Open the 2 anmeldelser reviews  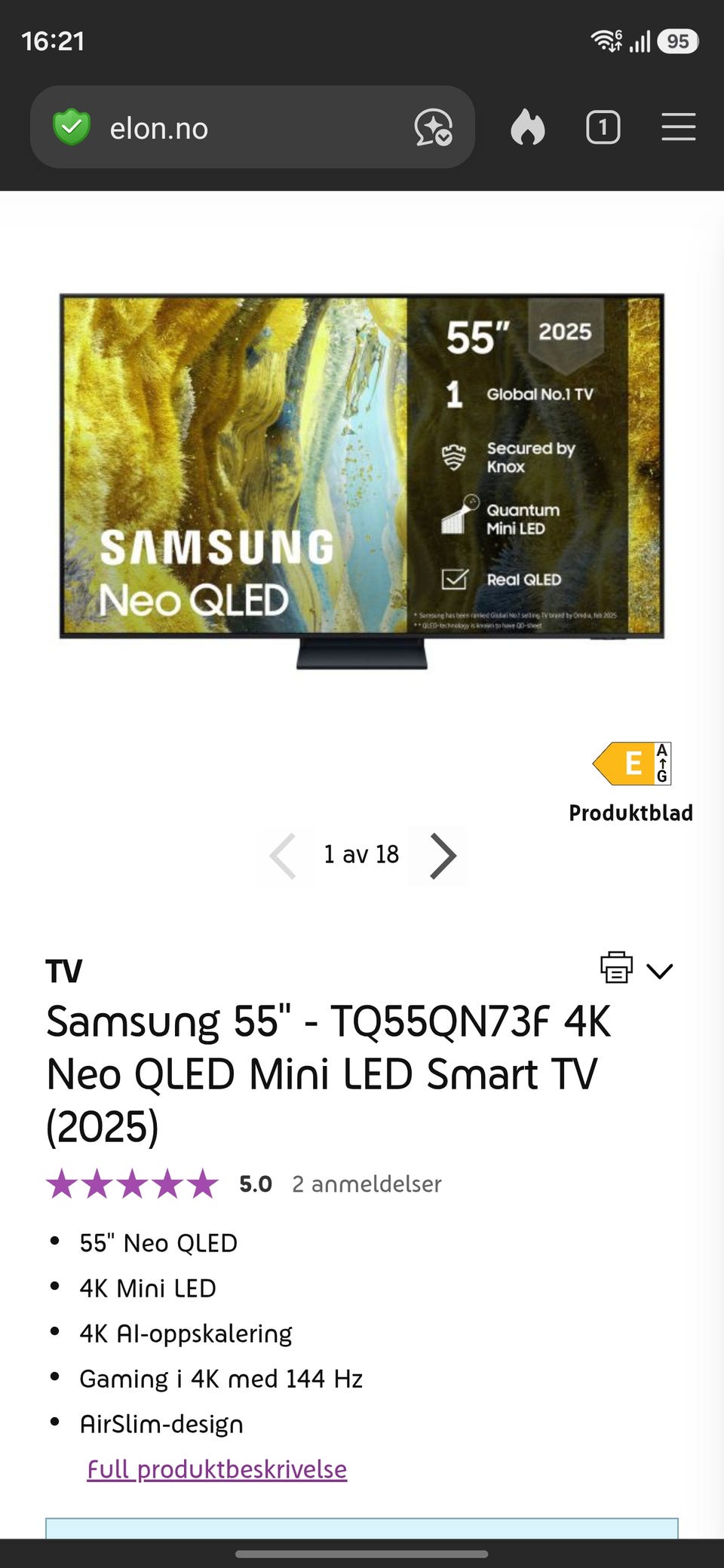(x=367, y=1184)
